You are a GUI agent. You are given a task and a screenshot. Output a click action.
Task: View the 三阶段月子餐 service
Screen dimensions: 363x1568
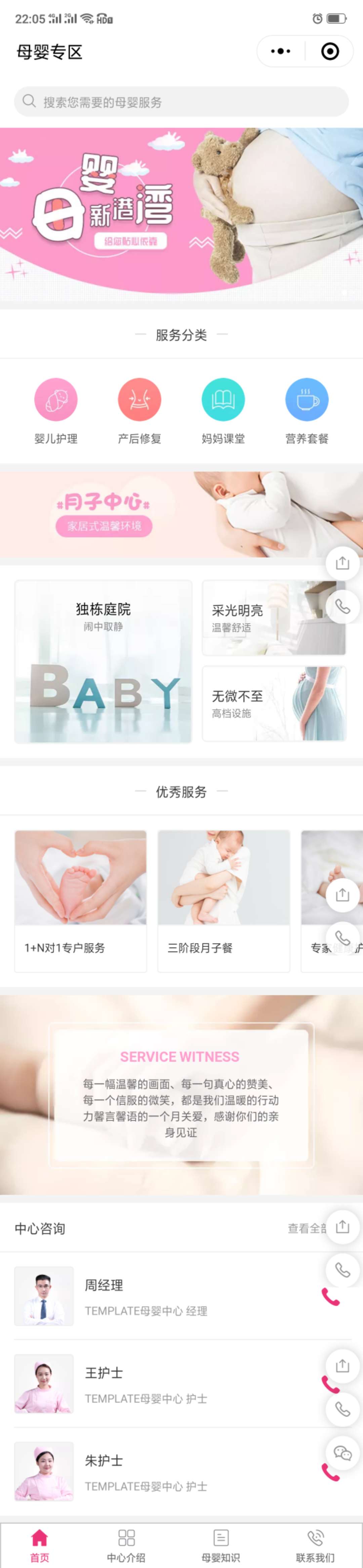(x=224, y=901)
